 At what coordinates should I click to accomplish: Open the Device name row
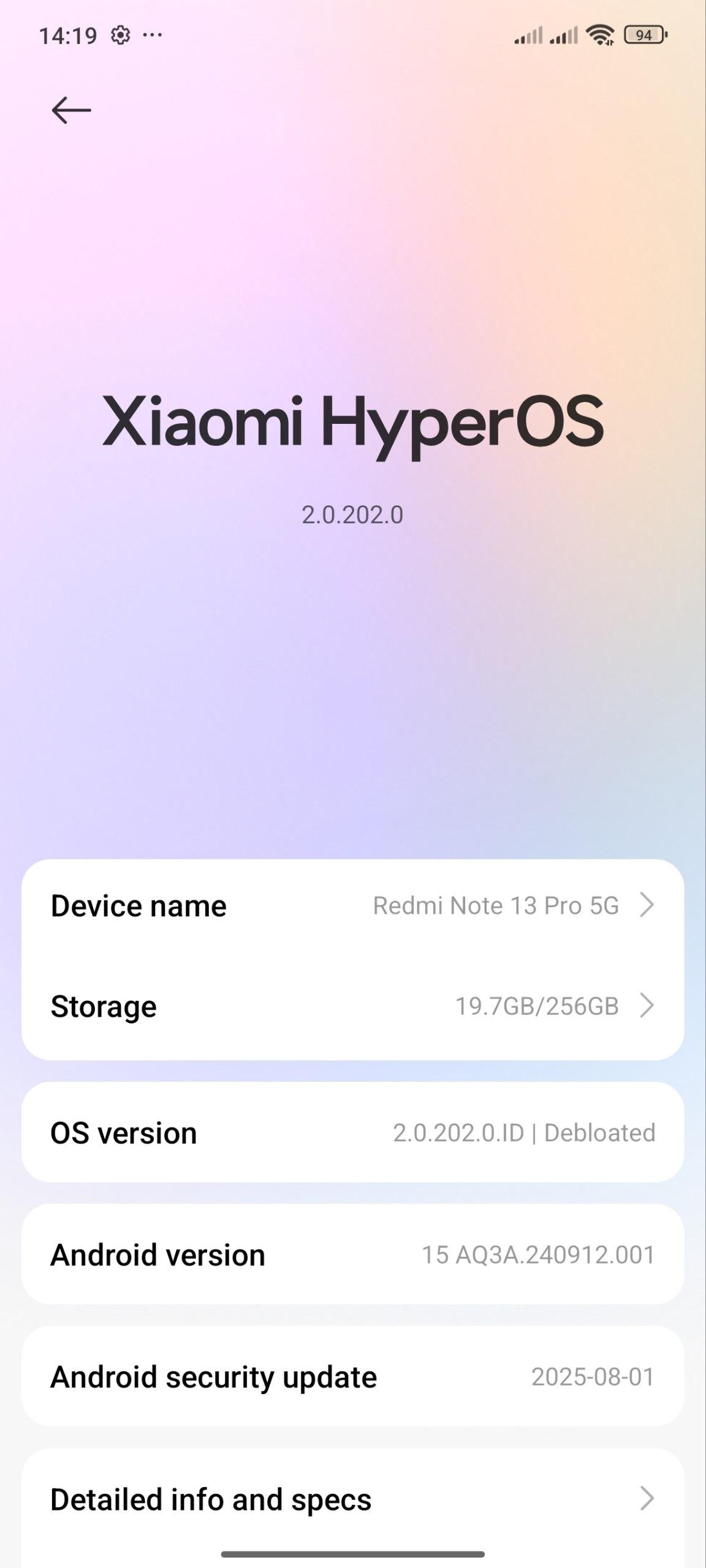click(353, 905)
